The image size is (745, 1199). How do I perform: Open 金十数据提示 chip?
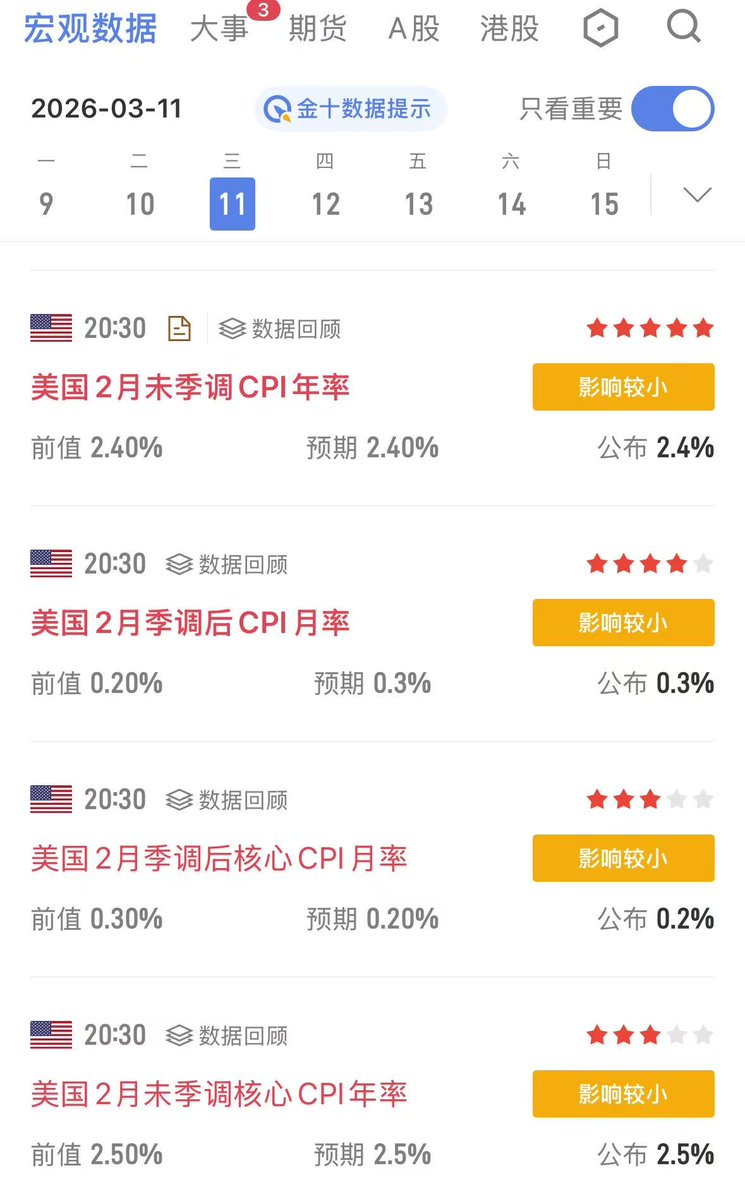(x=350, y=109)
